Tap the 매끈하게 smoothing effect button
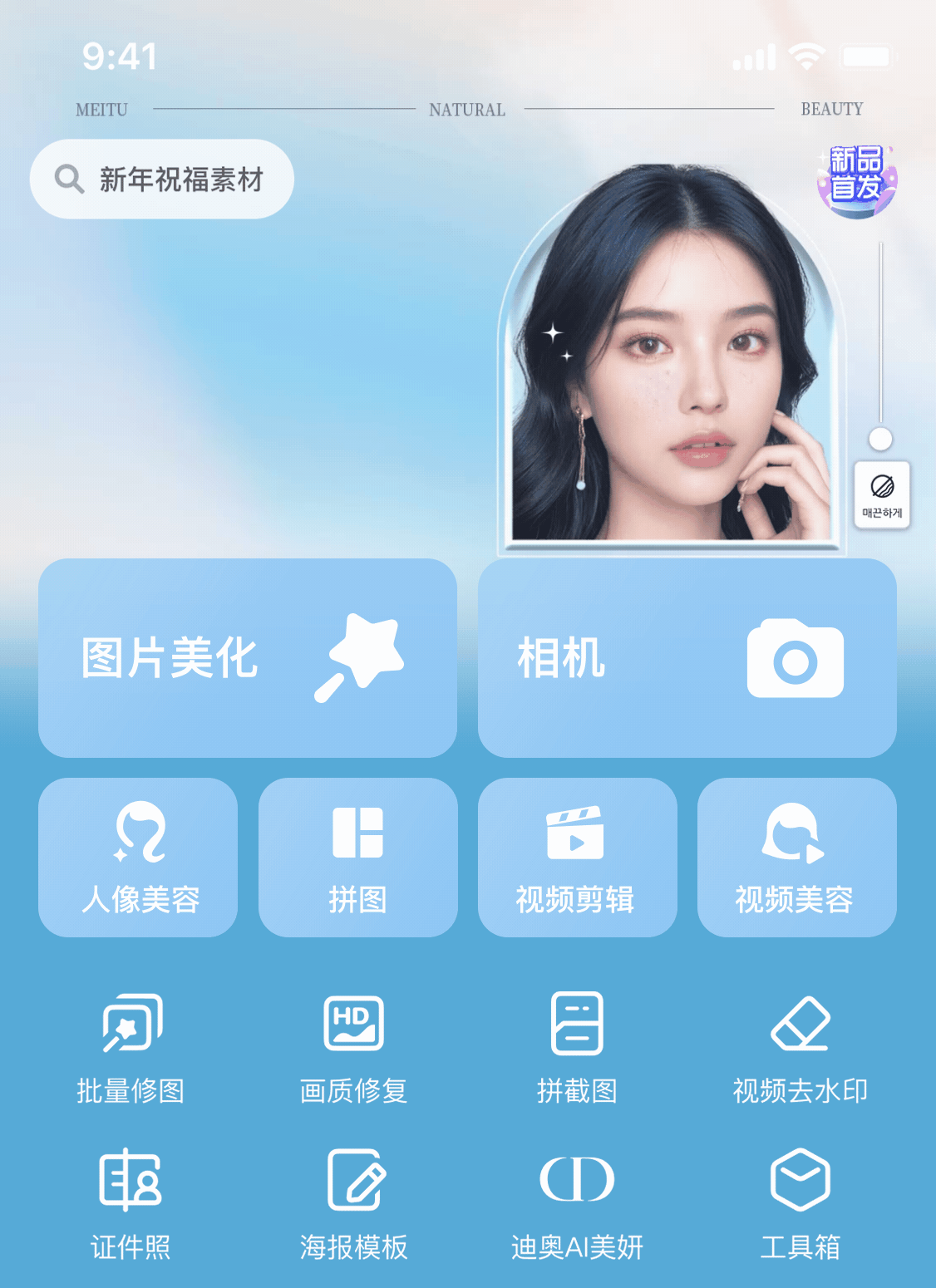 pyautogui.click(x=882, y=494)
